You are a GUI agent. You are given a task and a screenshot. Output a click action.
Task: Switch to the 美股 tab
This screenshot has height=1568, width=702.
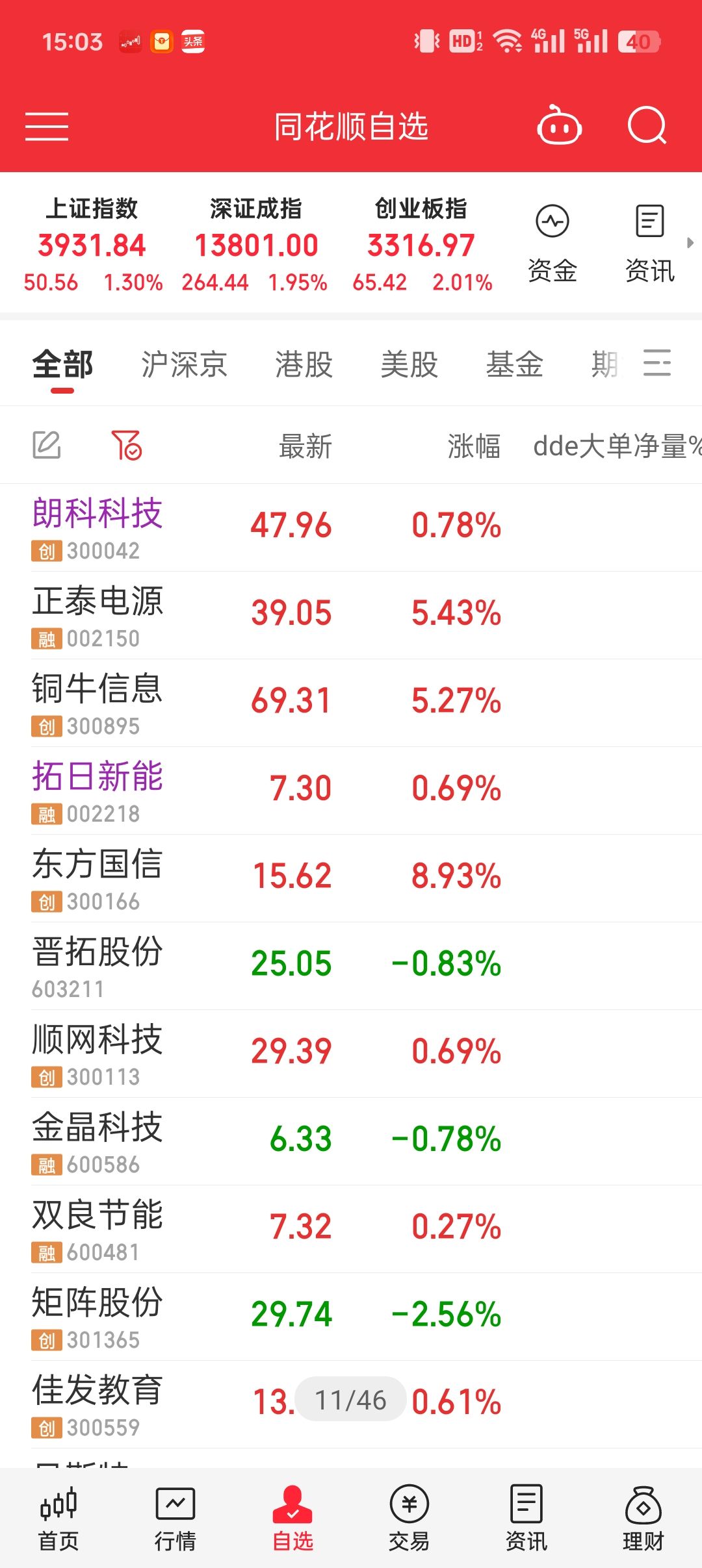click(409, 364)
